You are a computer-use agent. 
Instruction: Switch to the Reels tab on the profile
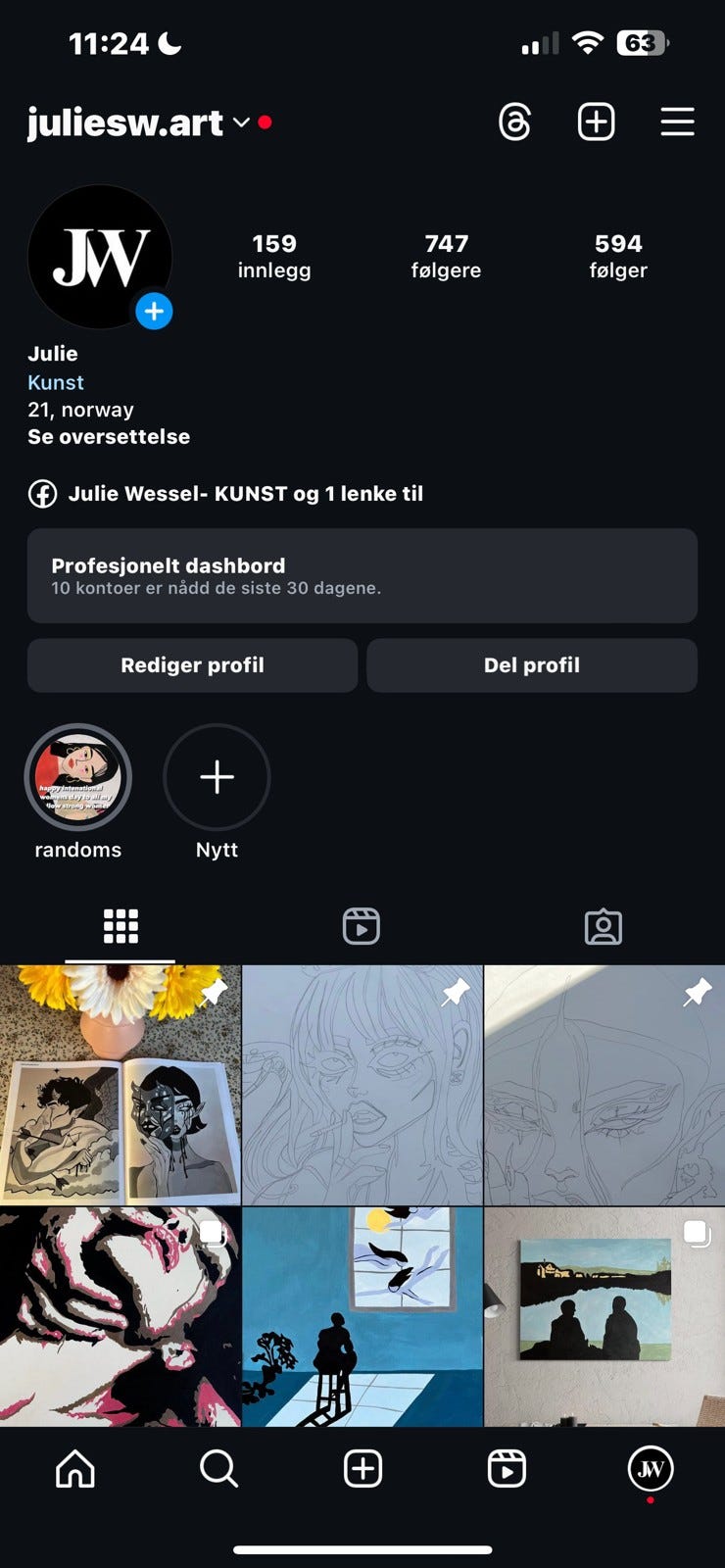[362, 926]
